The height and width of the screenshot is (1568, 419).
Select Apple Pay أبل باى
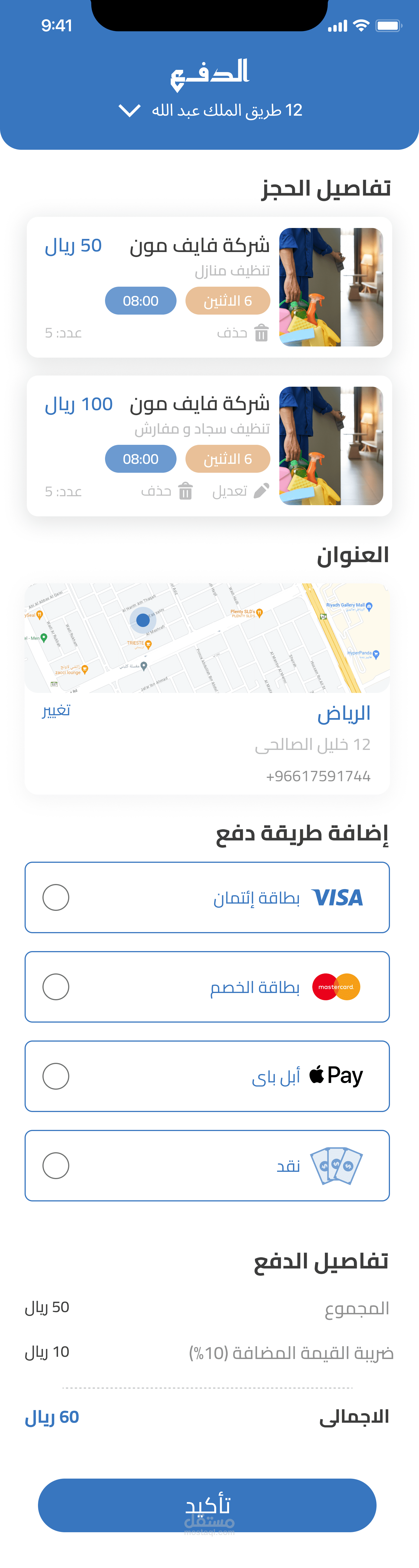click(56, 1076)
